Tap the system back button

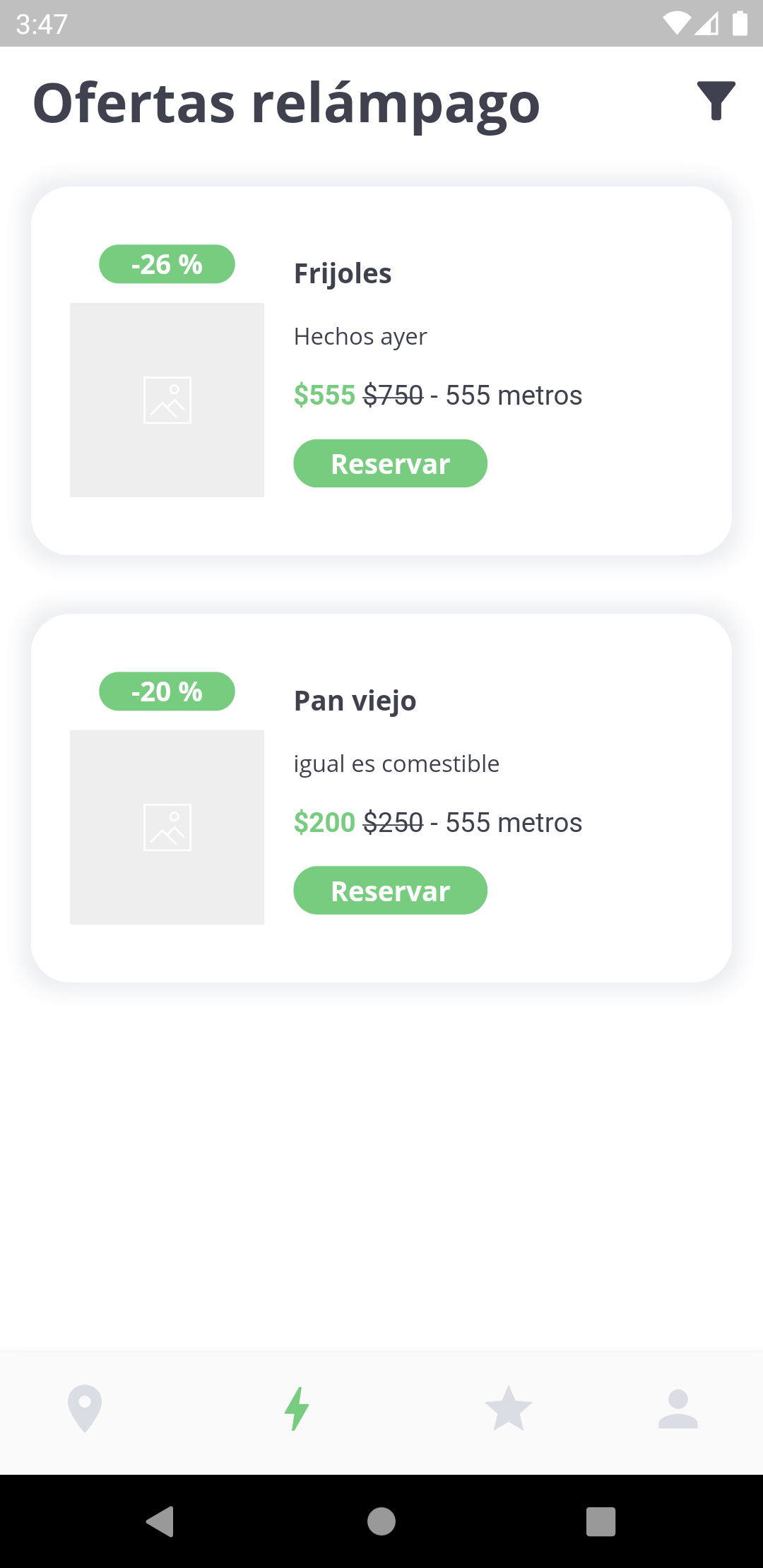(160, 1521)
